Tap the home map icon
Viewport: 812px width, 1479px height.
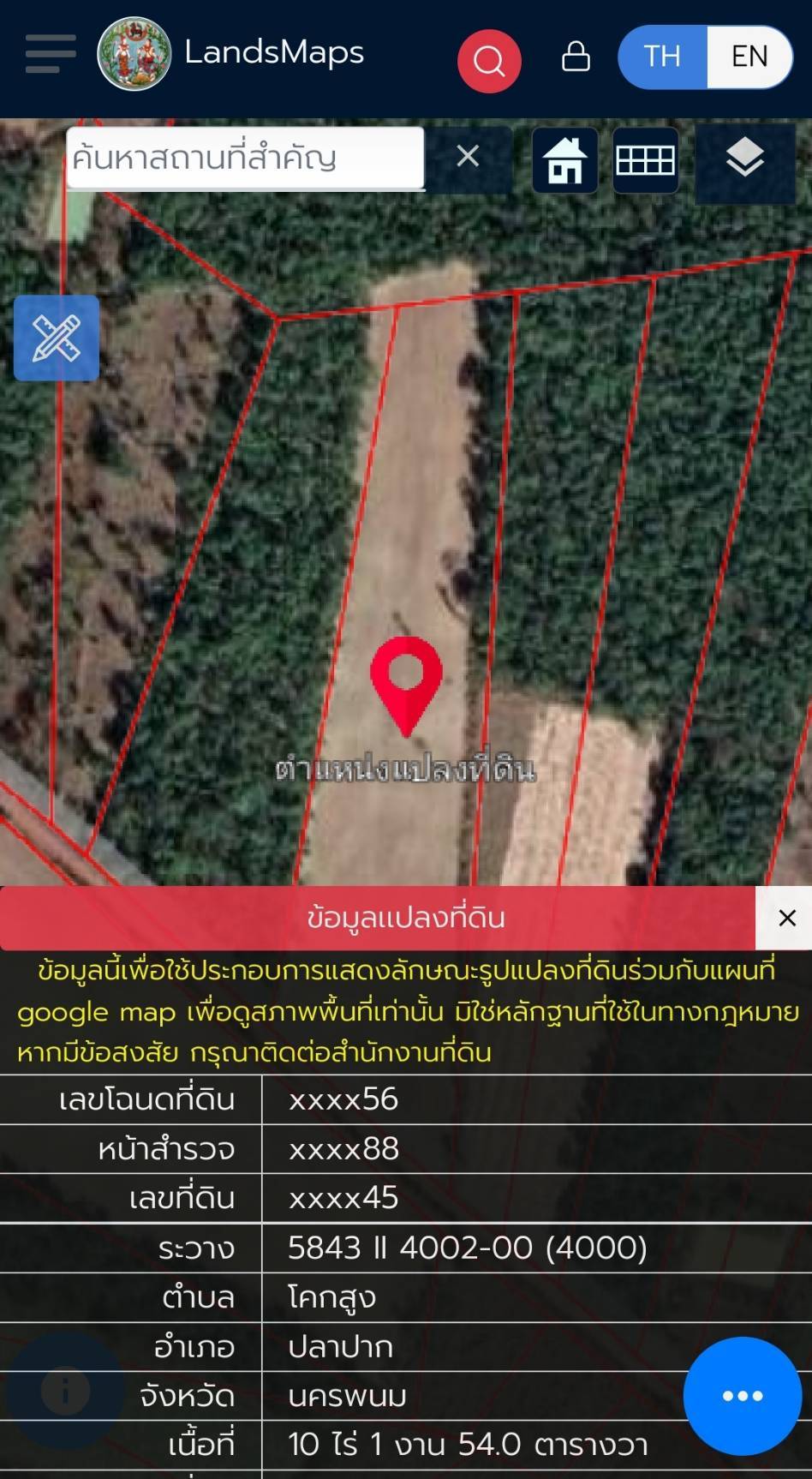(564, 160)
